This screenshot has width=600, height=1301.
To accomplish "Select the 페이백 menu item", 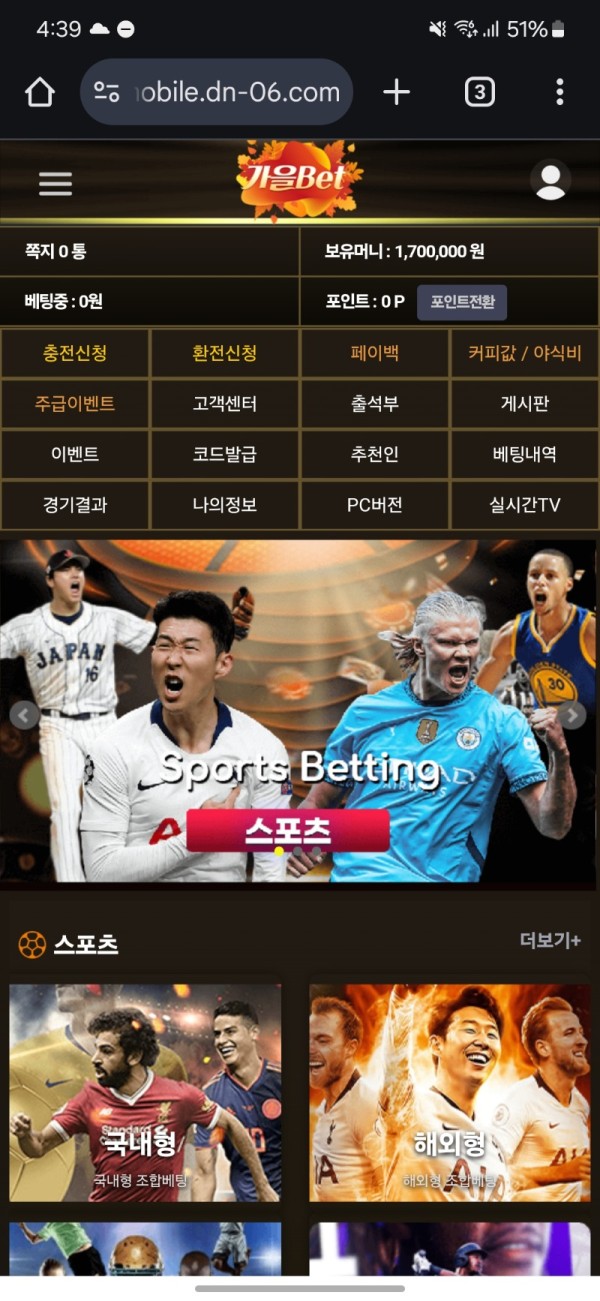I will (x=375, y=353).
